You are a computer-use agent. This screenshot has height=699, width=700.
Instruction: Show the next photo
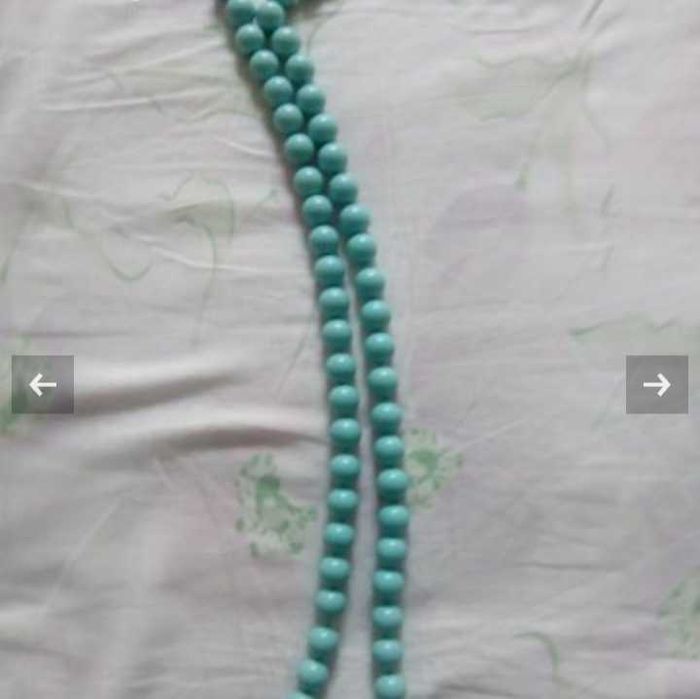[x=657, y=384]
